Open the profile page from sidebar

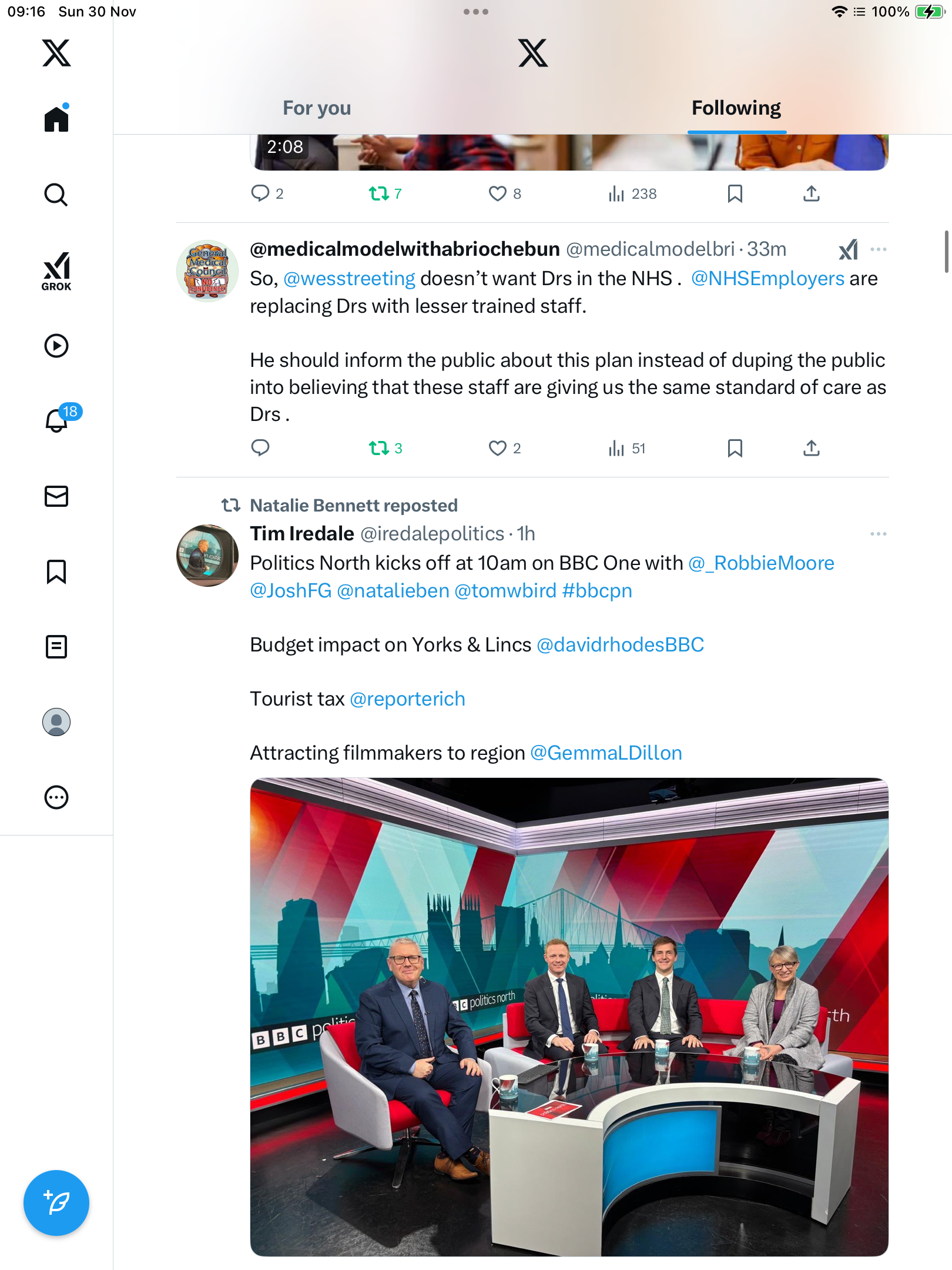pyautogui.click(x=56, y=722)
